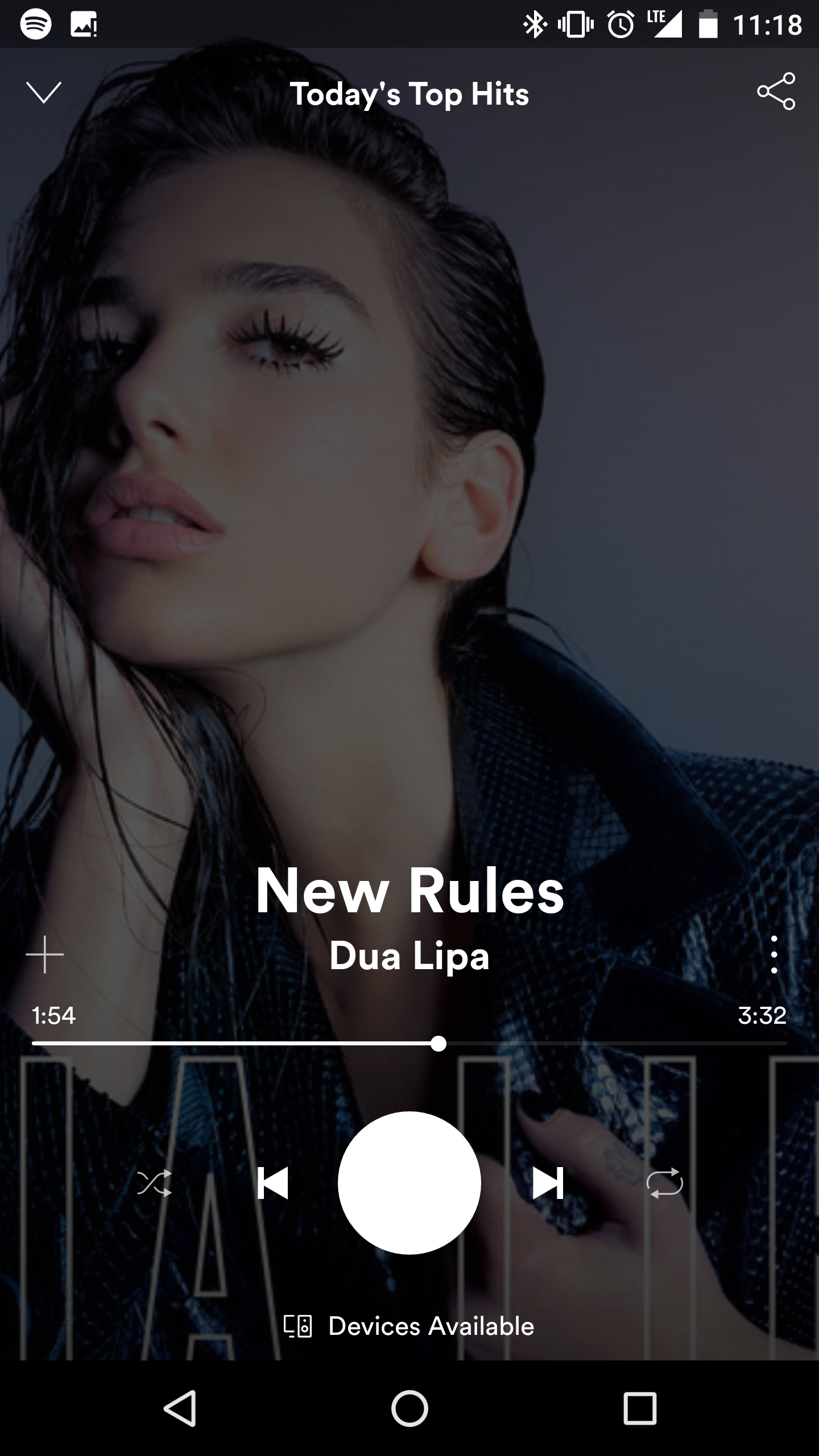
Task: Go back using the system back button
Action: click(x=180, y=1409)
